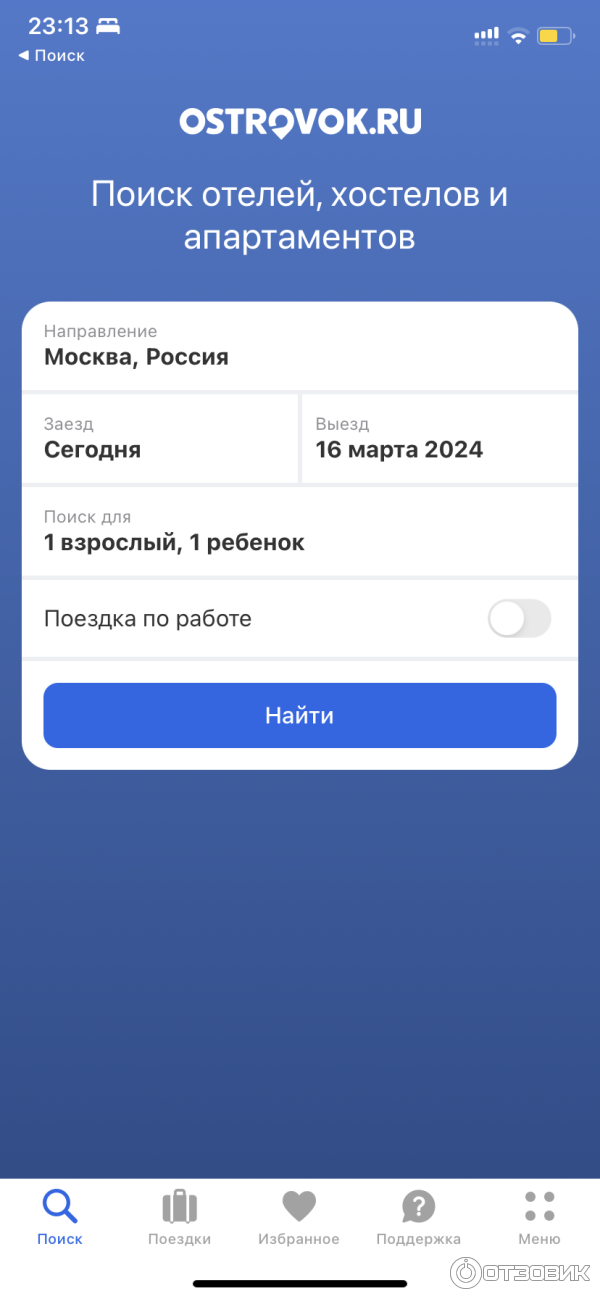Go to the Поддержка support tab
600x1299 pixels.
click(x=418, y=1217)
